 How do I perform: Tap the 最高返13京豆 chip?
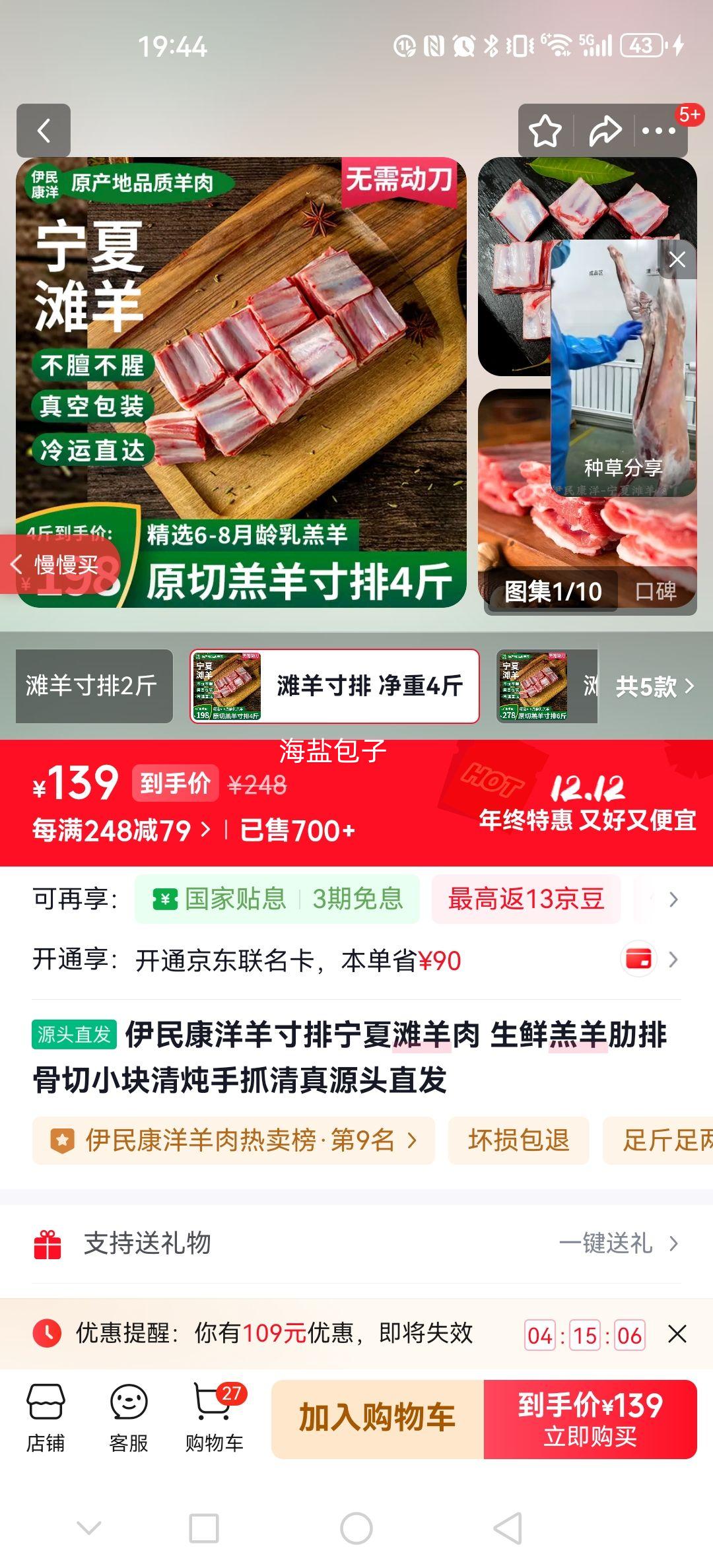coord(526,899)
